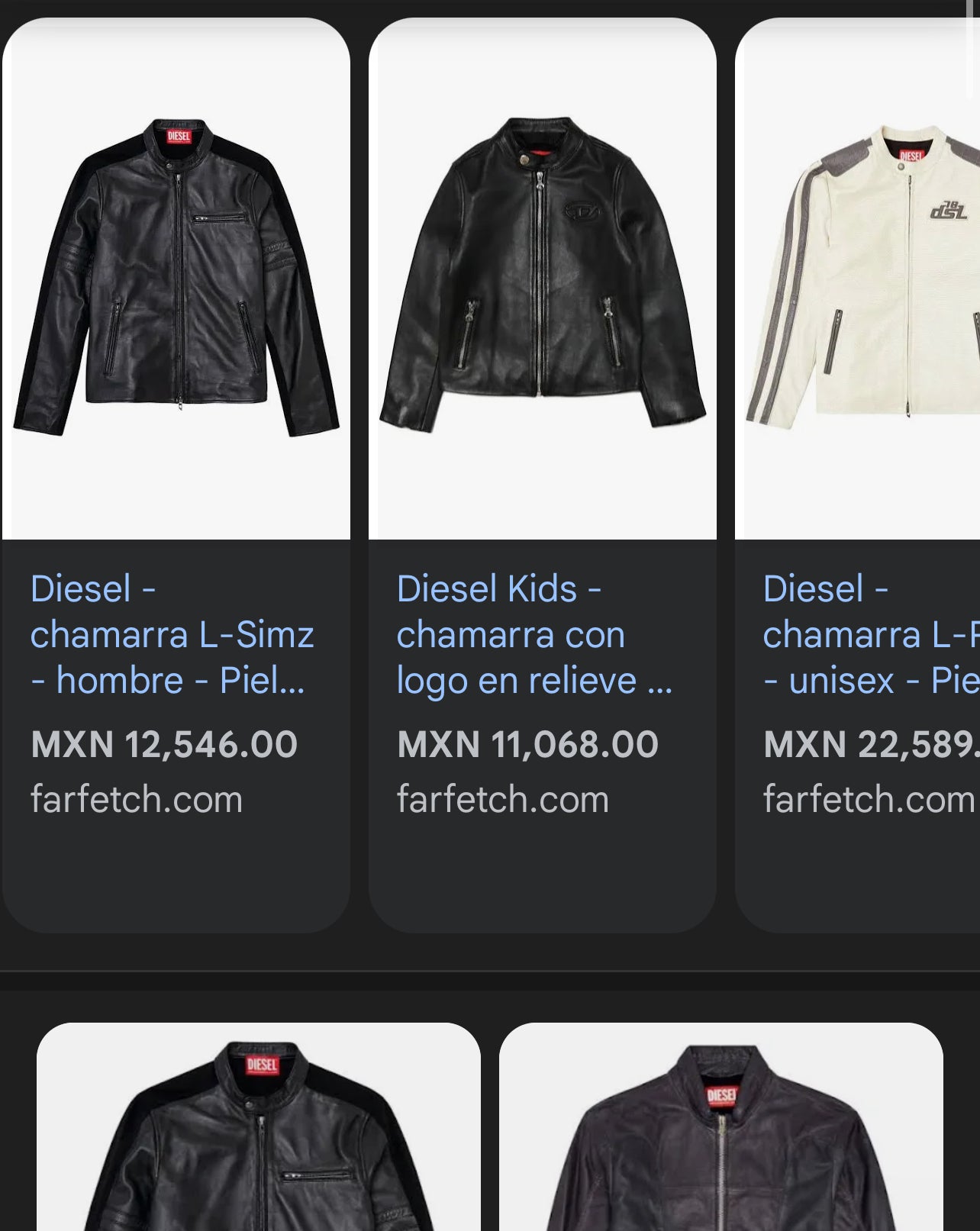Open the Diesel chamarra L-Simz product link

[x=173, y=633]
